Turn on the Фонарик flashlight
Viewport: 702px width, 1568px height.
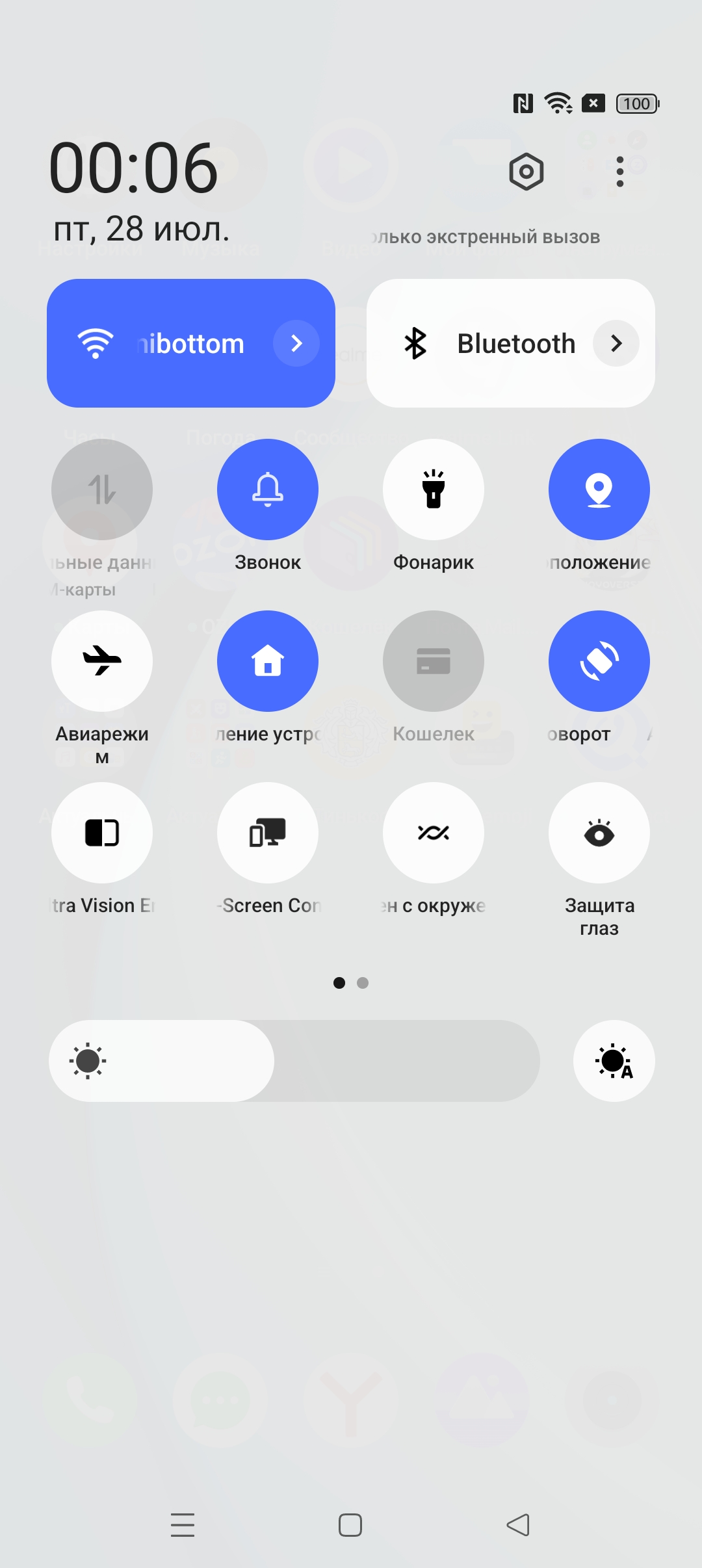tap(434, 490)
